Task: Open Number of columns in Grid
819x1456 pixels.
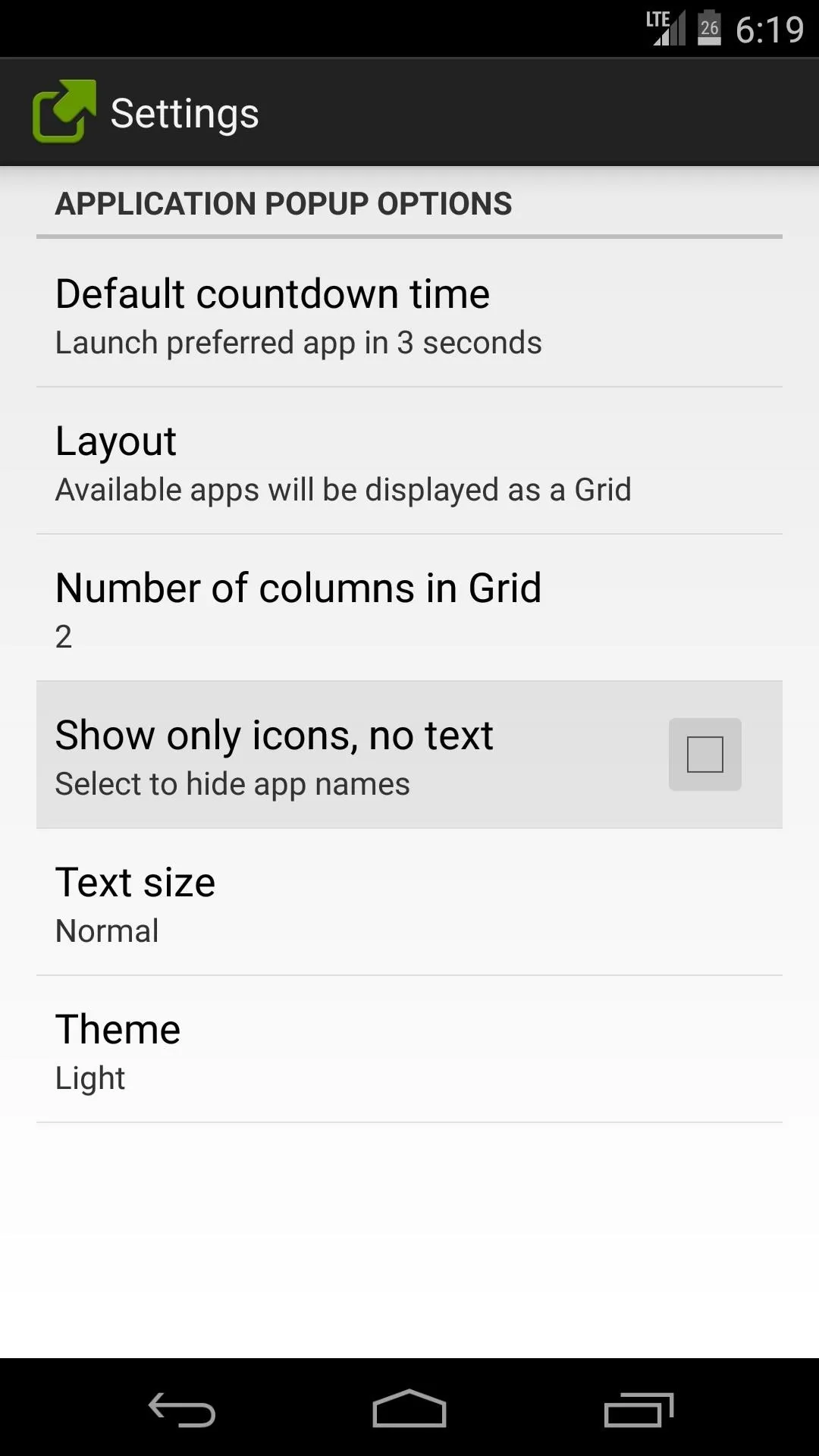Action: click(409, 608)
